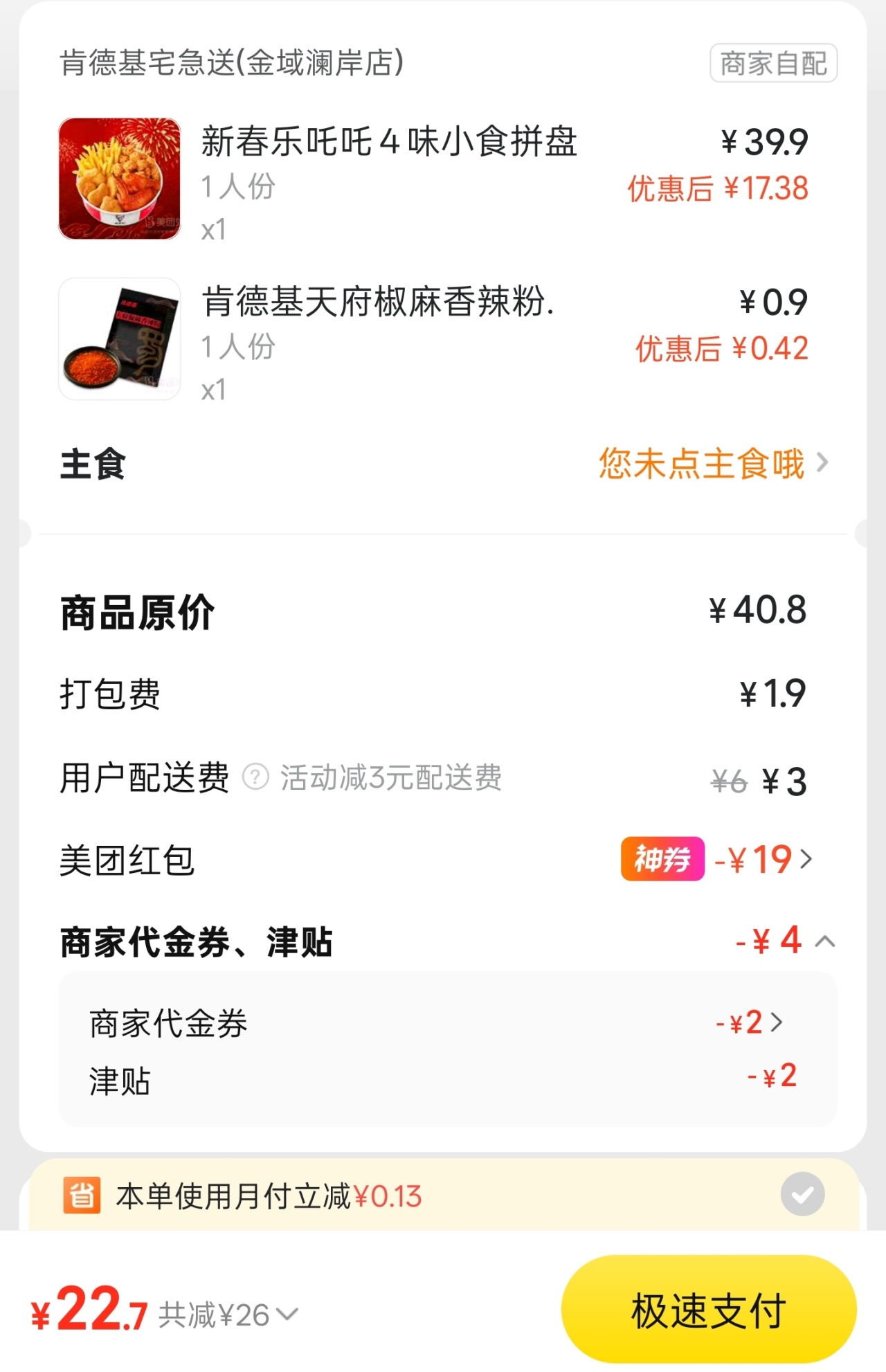Toggle the 月付立减 discount checkbox
The image size is (886, 1372).
(802, 1194)
